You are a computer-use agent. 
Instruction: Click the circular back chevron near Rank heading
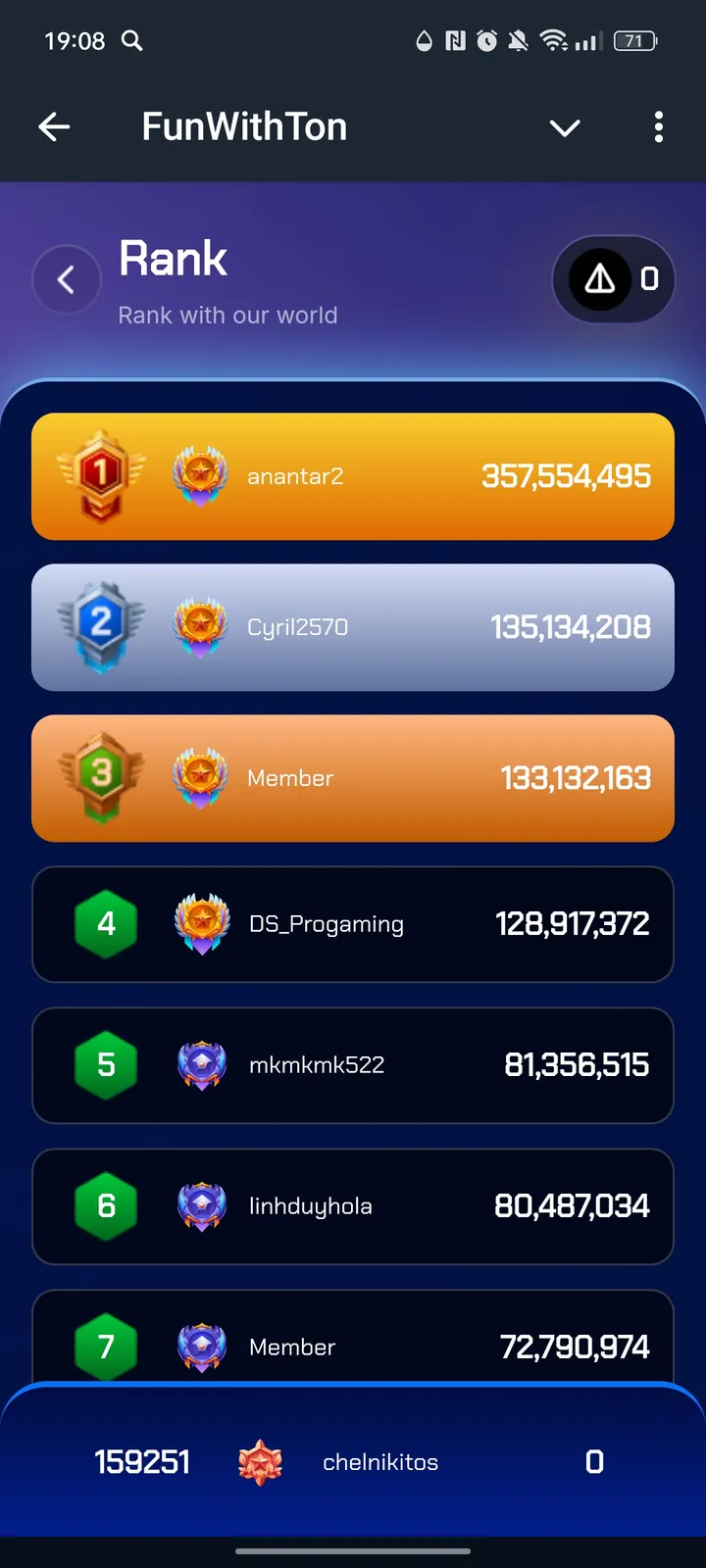(67, 279)
